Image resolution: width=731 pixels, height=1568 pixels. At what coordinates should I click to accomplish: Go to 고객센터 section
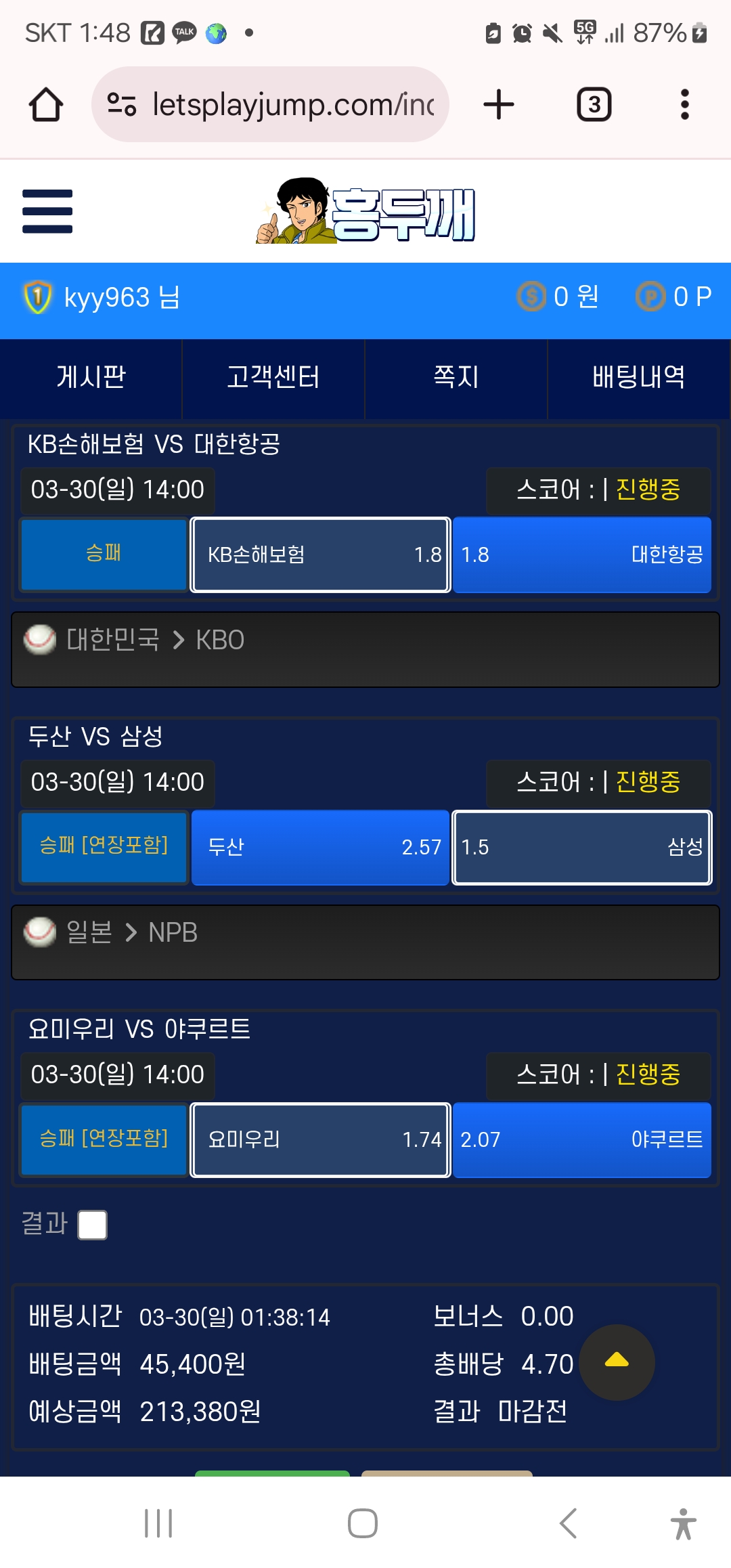click(273, 377)
